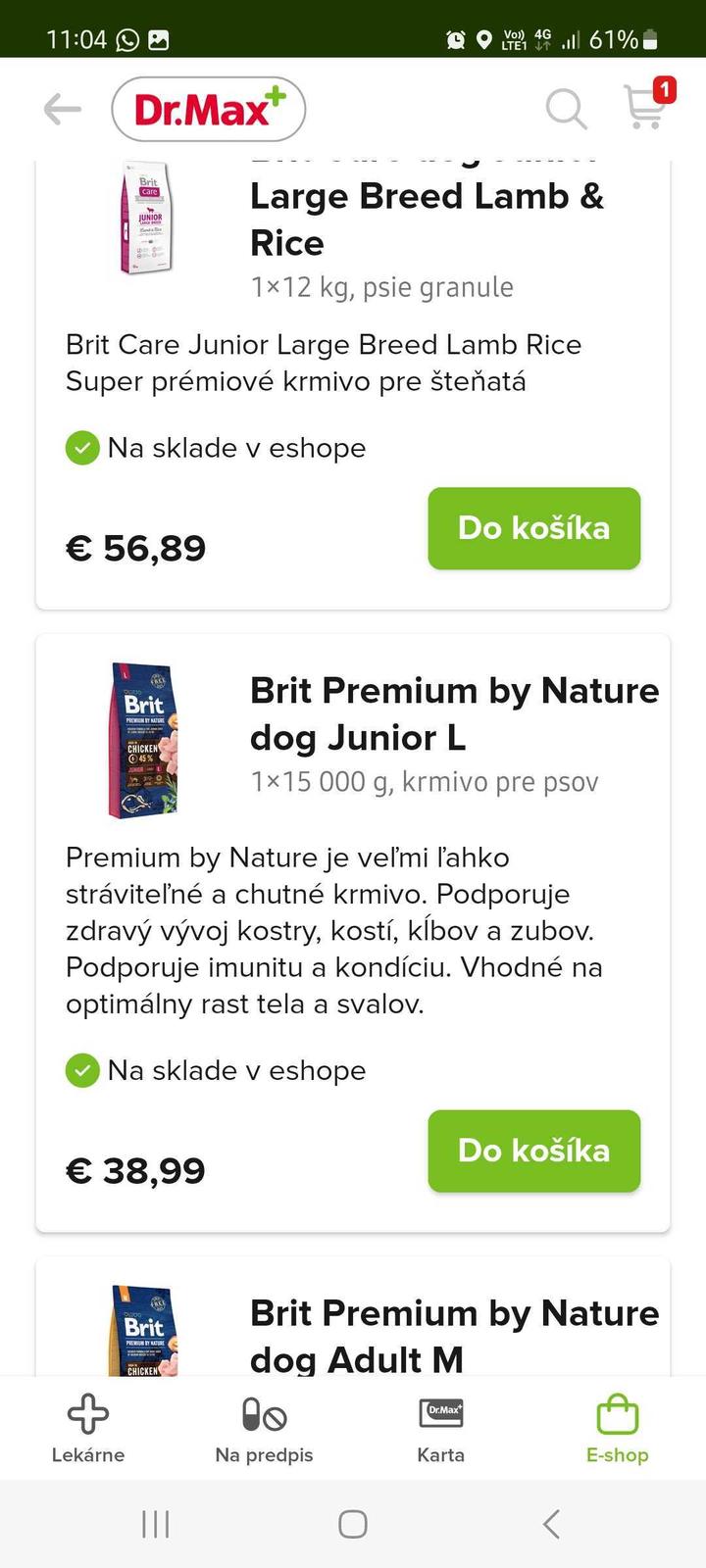This screenshot has width=706, height=1568.
Task: Switch to the Lekárne tab
Action: [88, 1429]
